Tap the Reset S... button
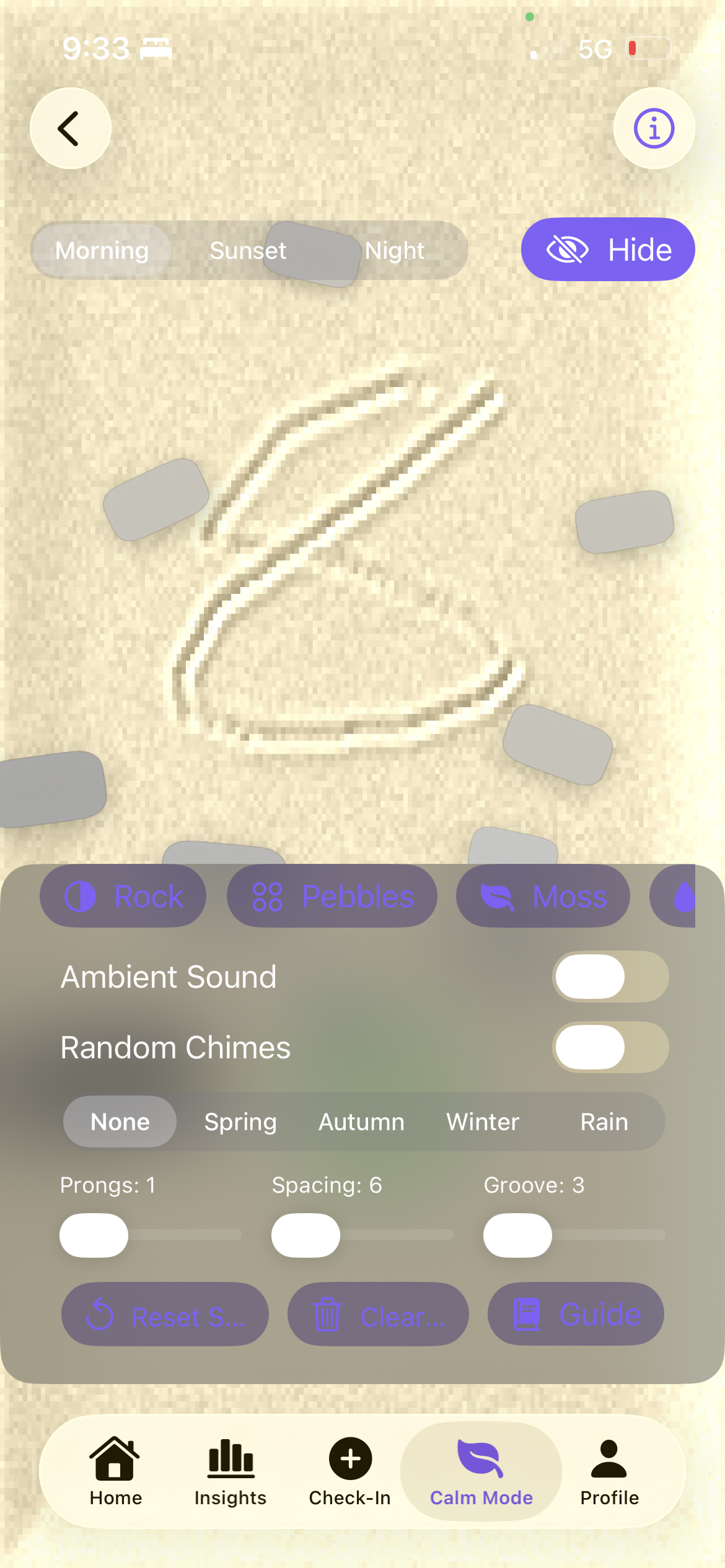The height and width of the screenshot is (1568, 725). point(165,1314)
